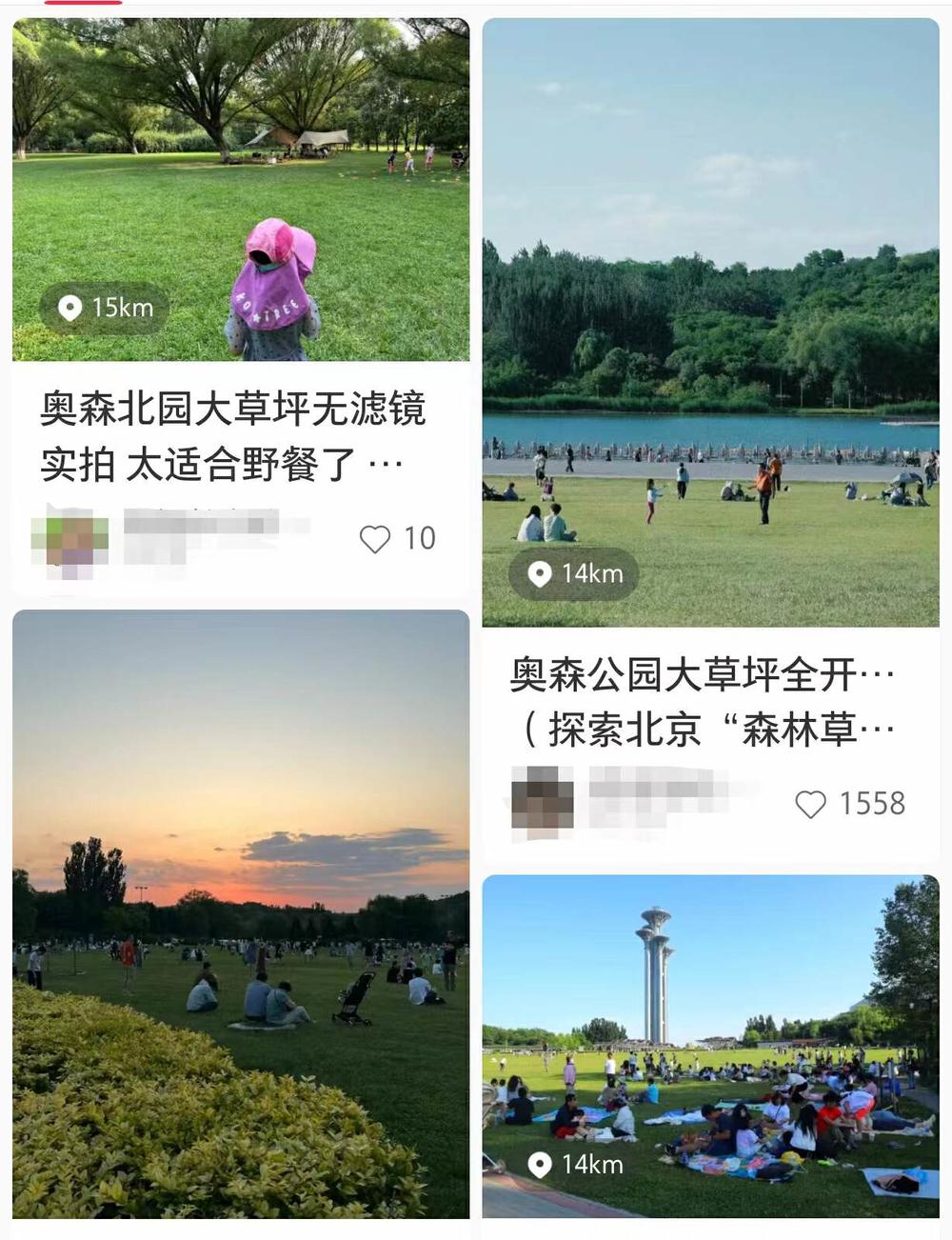Open the post showing the observation tower

point(710,1045)
